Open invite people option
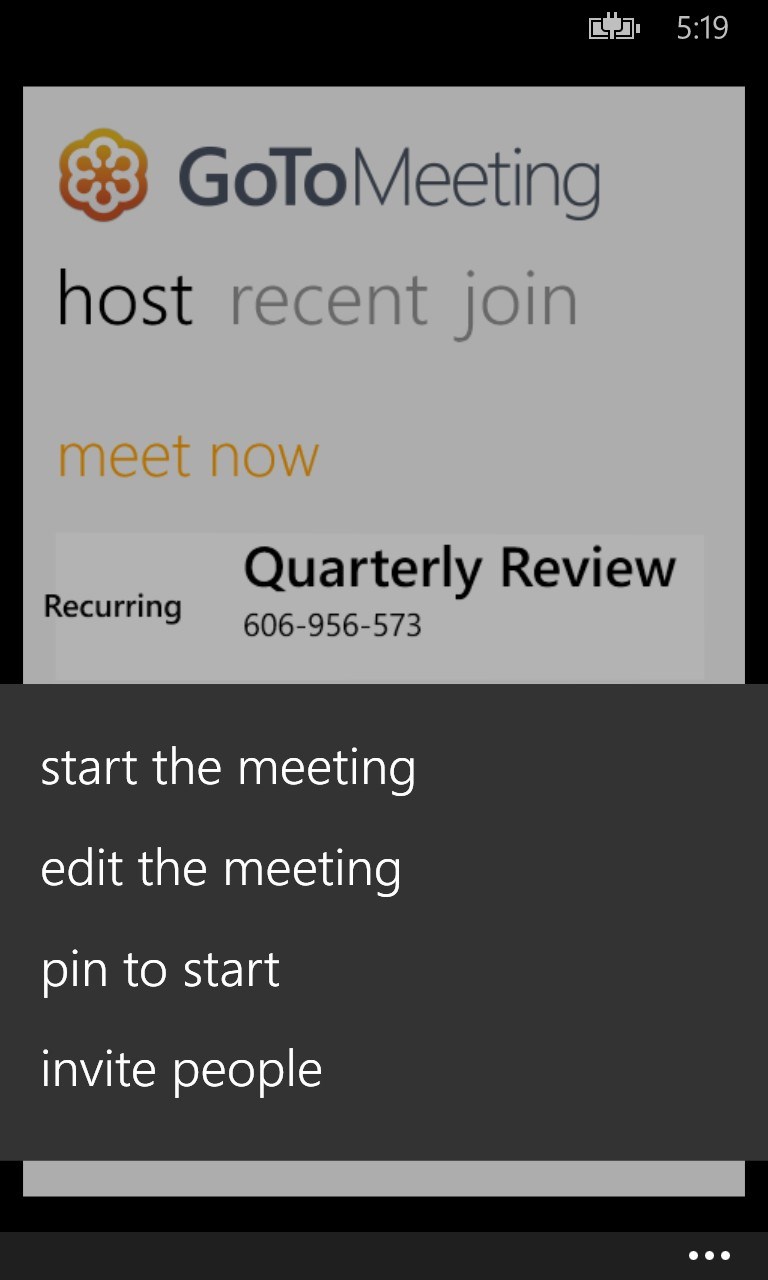Image resolution: width=768 pixels, height=1280 pixels. click(181, 1069)
